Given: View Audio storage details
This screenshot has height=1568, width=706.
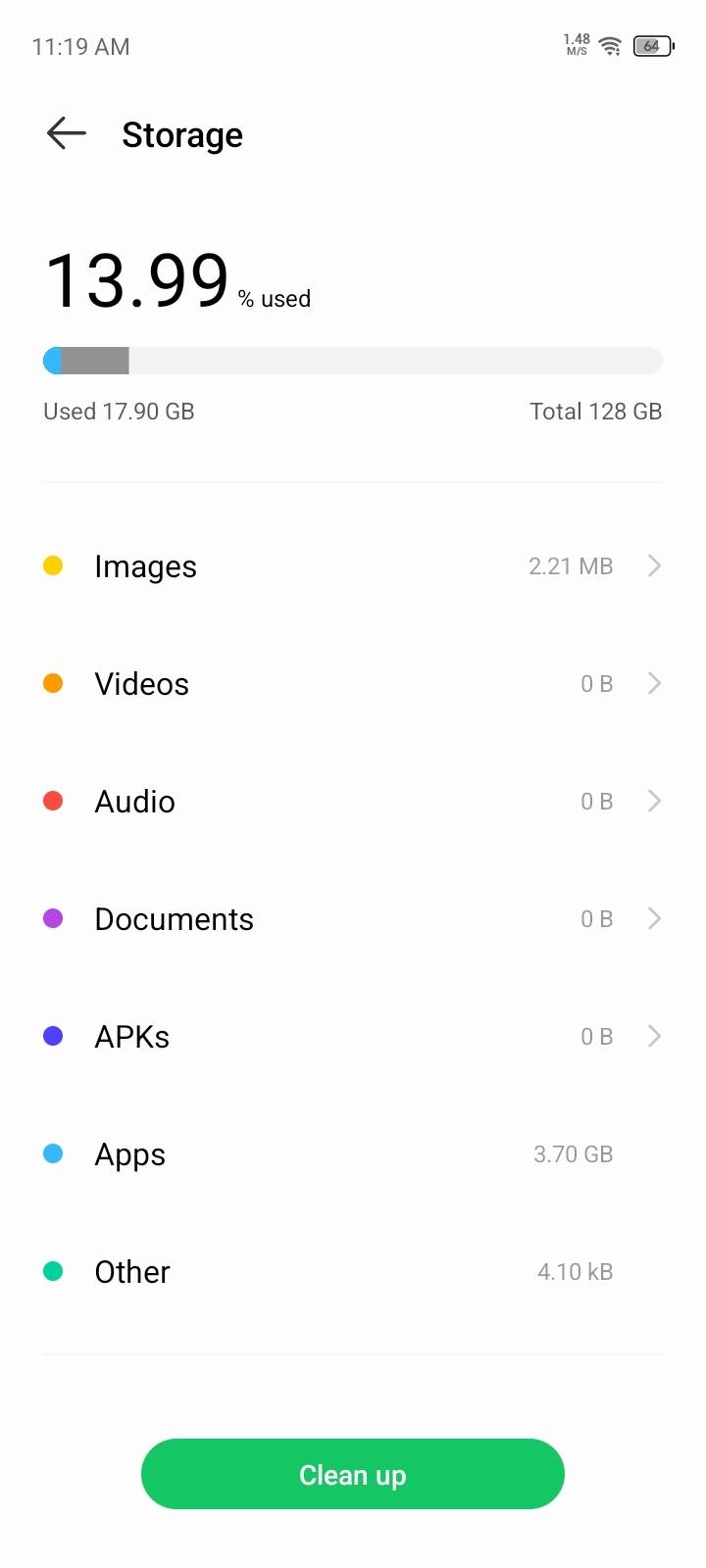Looking at the screenshot, I should pos(353,802).
